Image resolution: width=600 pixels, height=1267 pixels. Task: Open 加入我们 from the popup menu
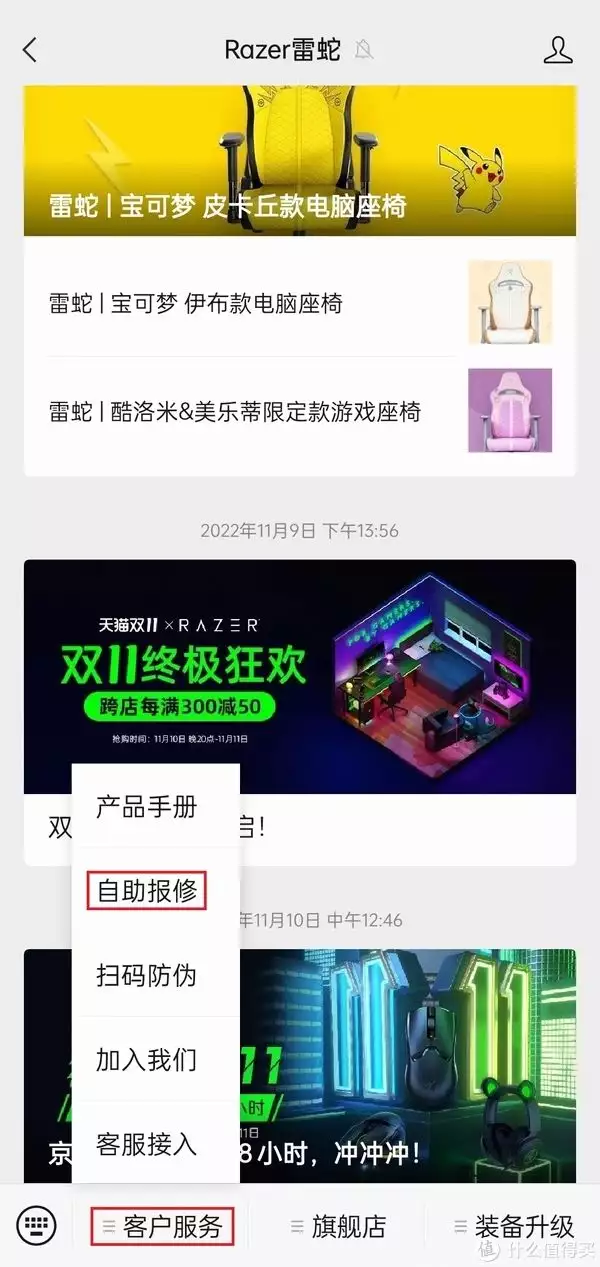[x=147, y=1060]
